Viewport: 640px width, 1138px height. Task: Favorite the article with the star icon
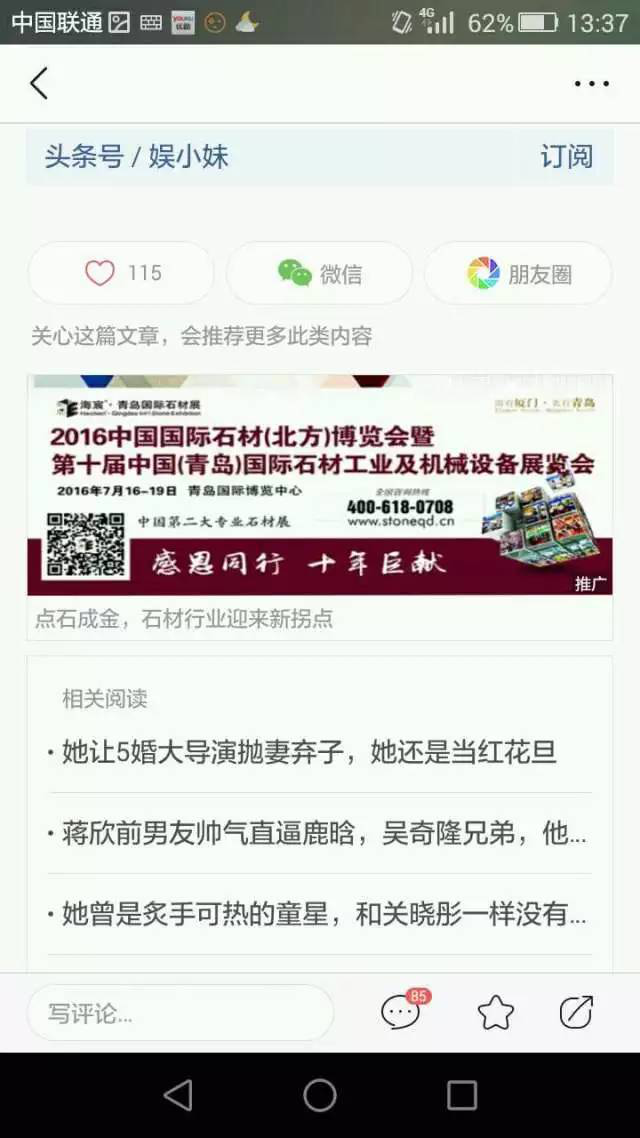tap(495, 1013)
